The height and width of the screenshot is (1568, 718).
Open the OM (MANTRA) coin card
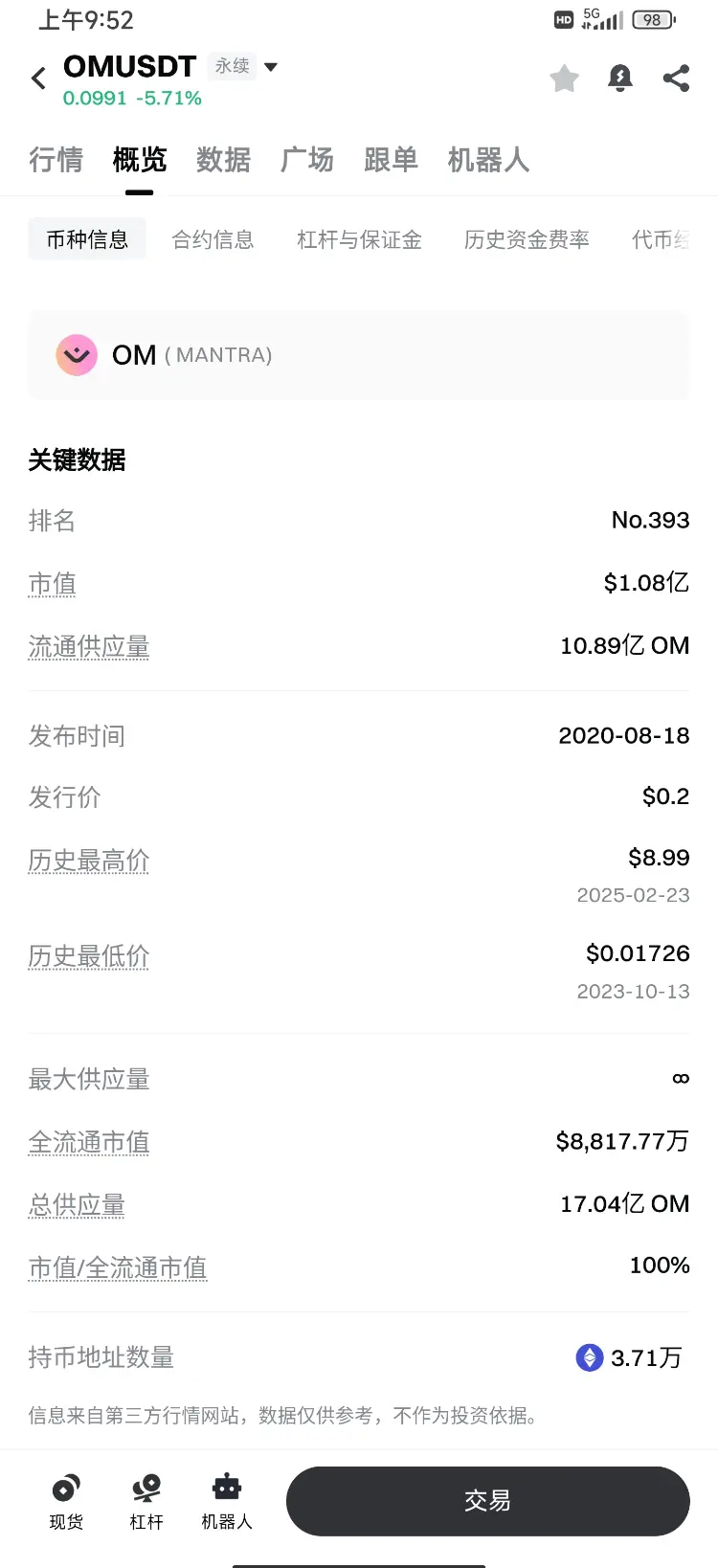358,355
